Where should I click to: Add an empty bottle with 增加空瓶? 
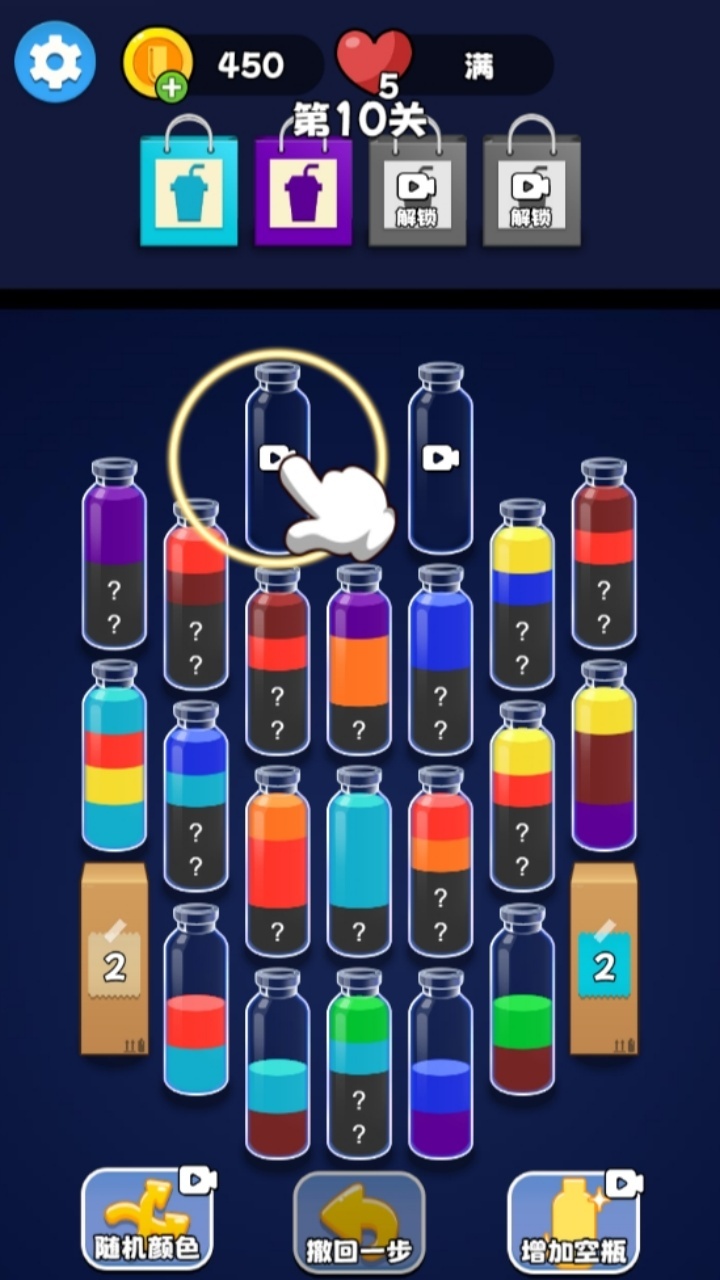click(574, 1220)
